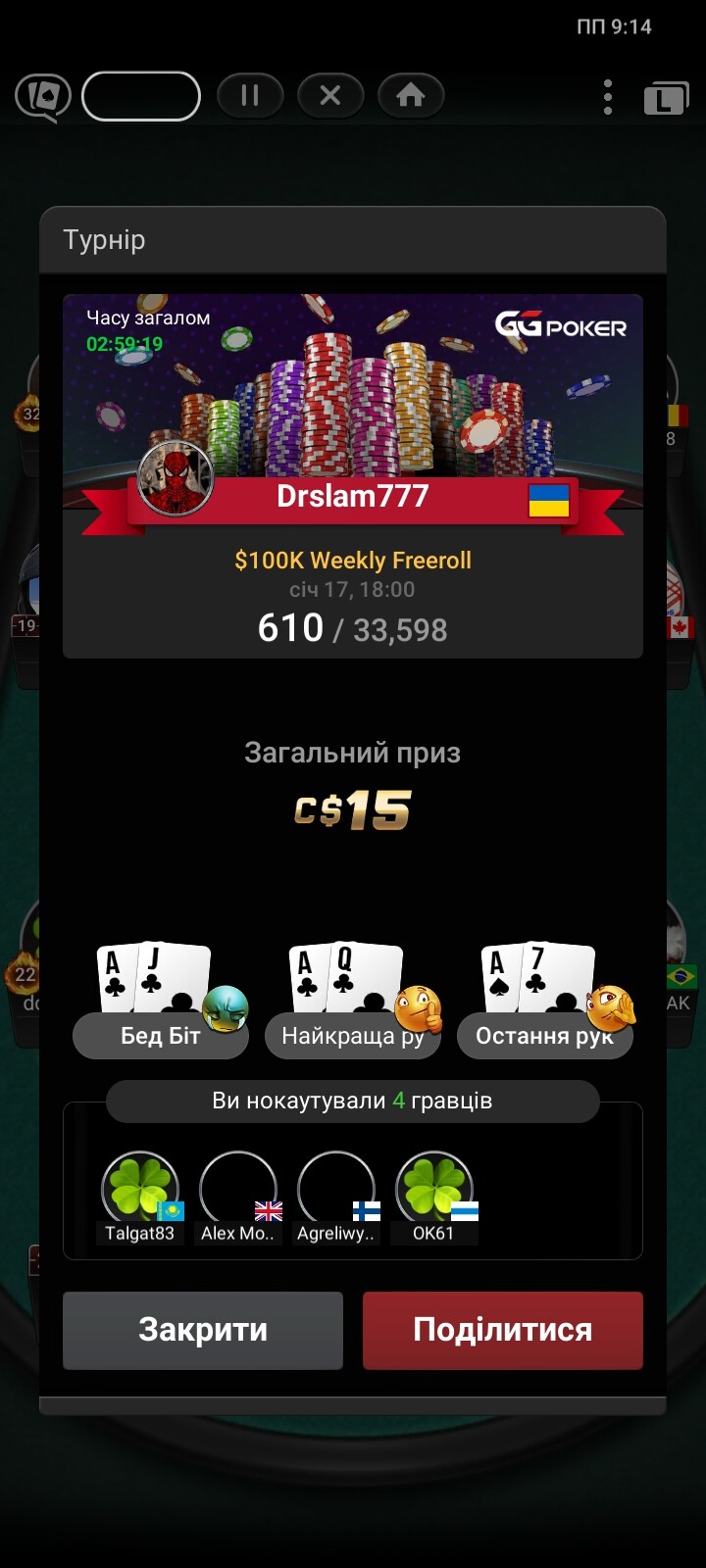Open knocked-out player Talgat83

tap(140, 1191)
